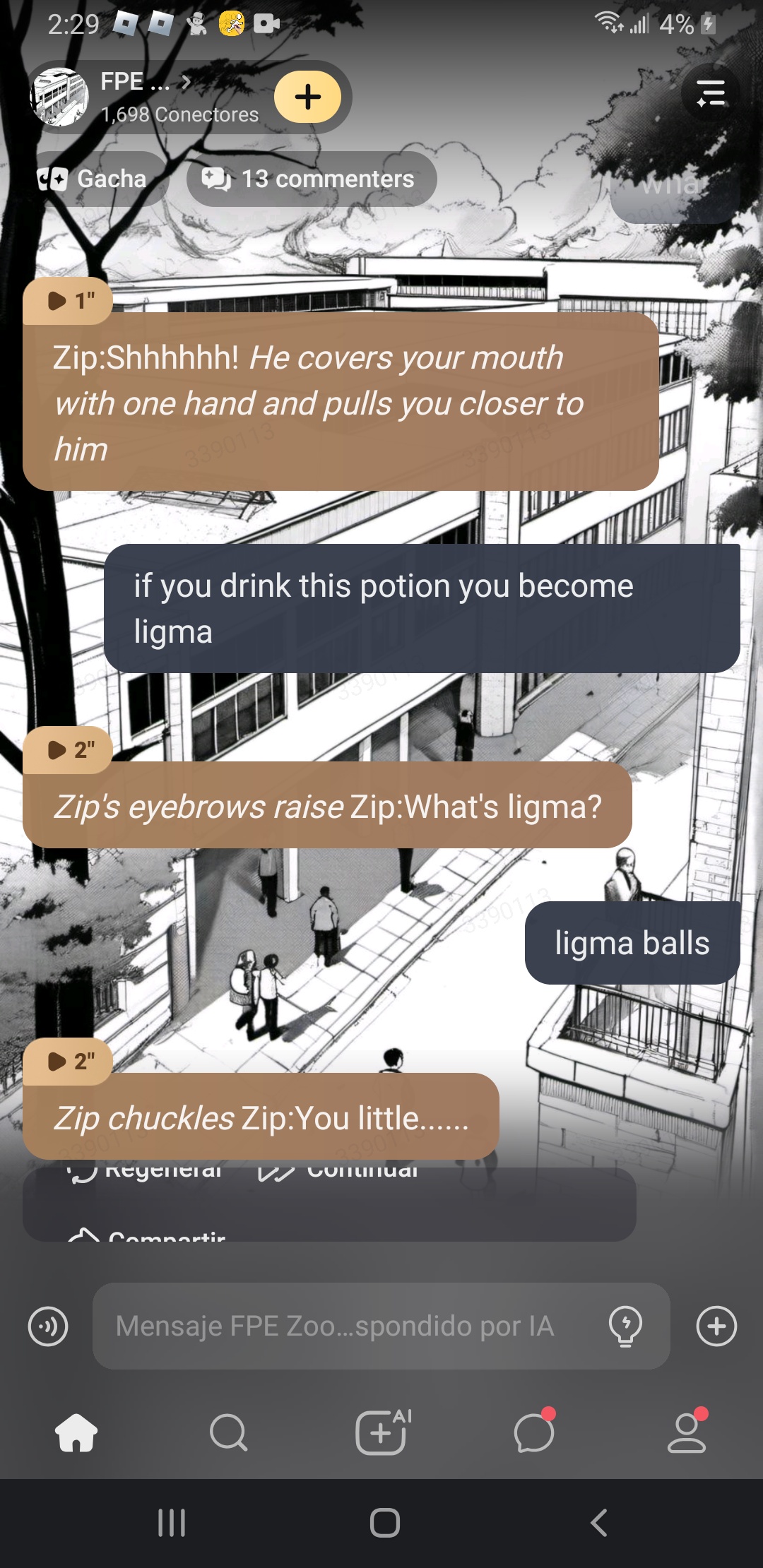Open the AI create tab
The height and width of the screenshot is (1568, 763).
(381, 1432)
